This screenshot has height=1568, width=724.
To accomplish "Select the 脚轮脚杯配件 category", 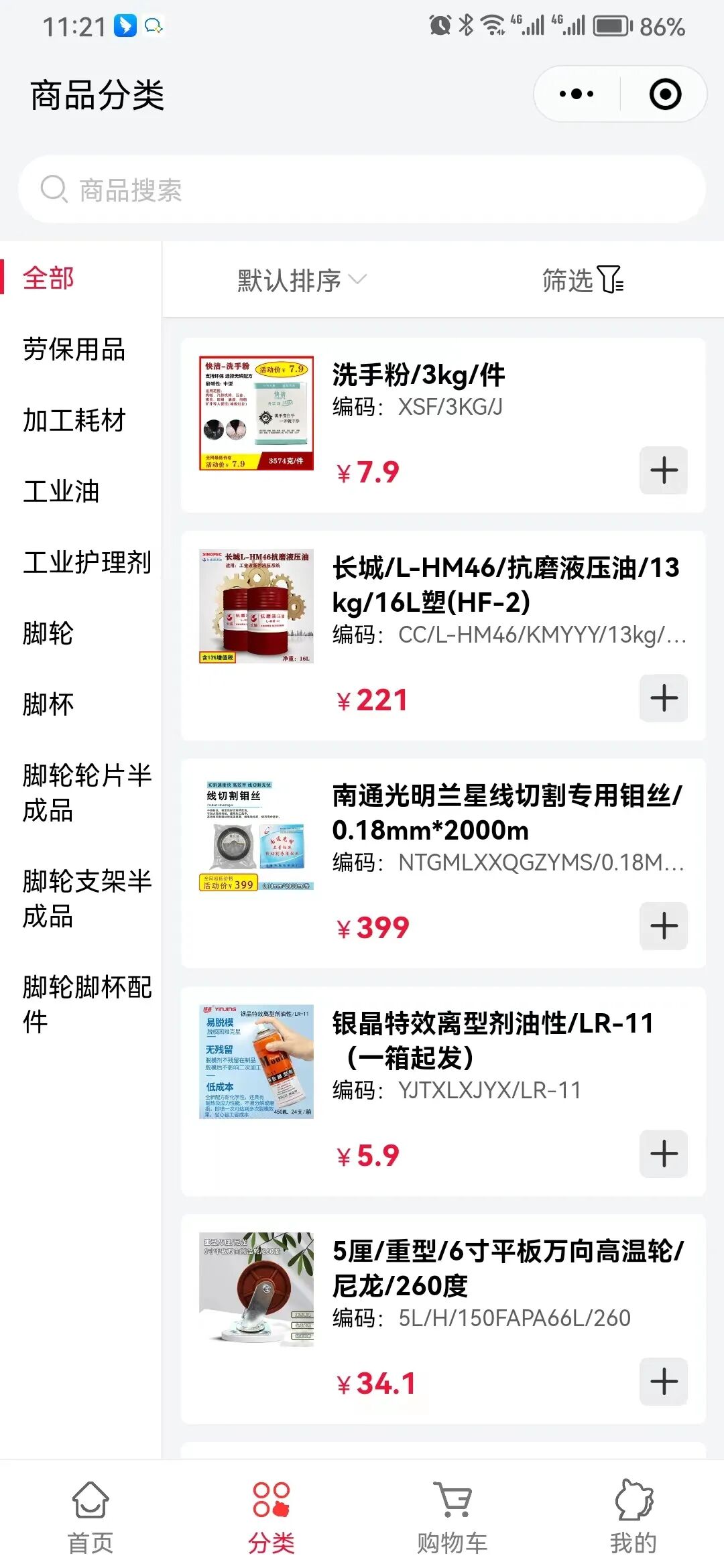I will click(x=86, y=1004).
